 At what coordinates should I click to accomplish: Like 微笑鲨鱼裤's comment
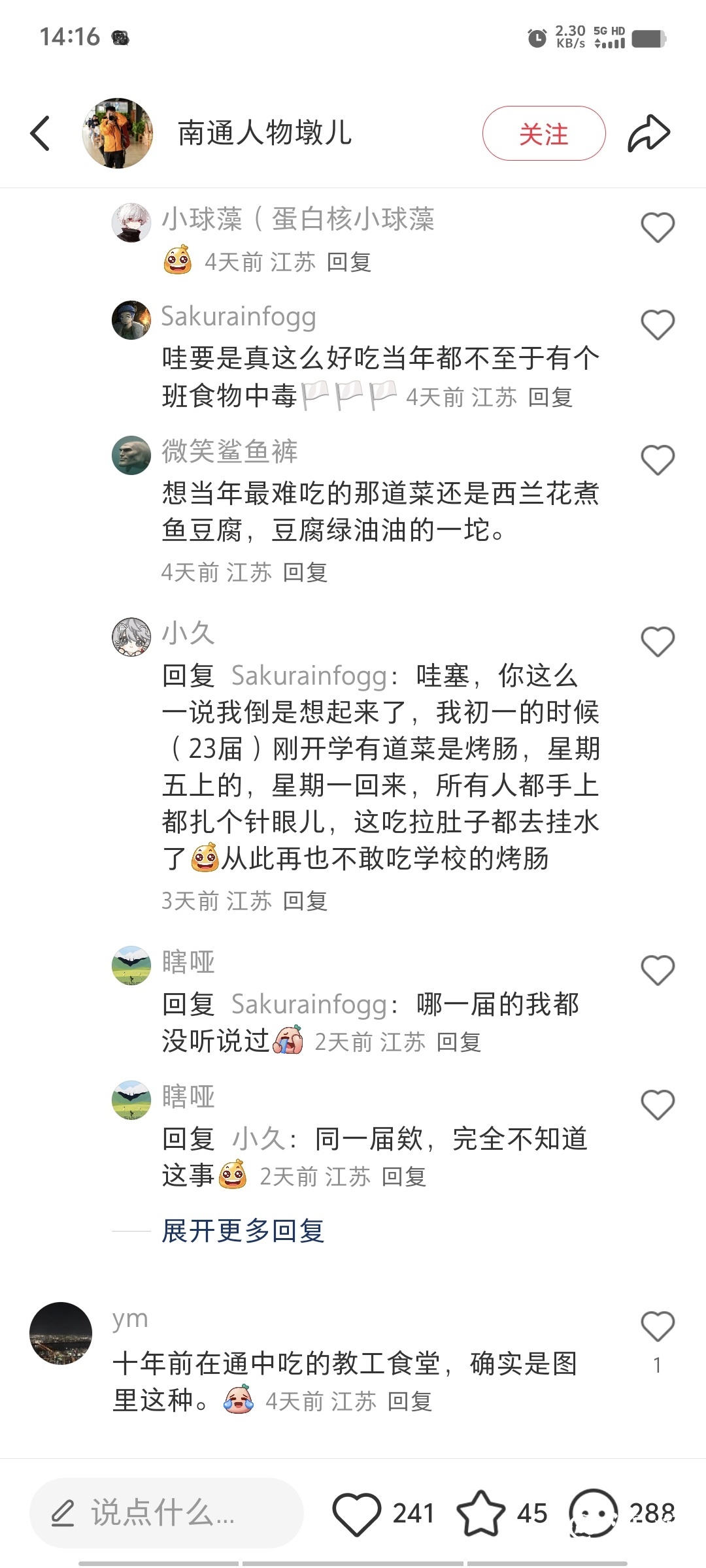[657, 460]
